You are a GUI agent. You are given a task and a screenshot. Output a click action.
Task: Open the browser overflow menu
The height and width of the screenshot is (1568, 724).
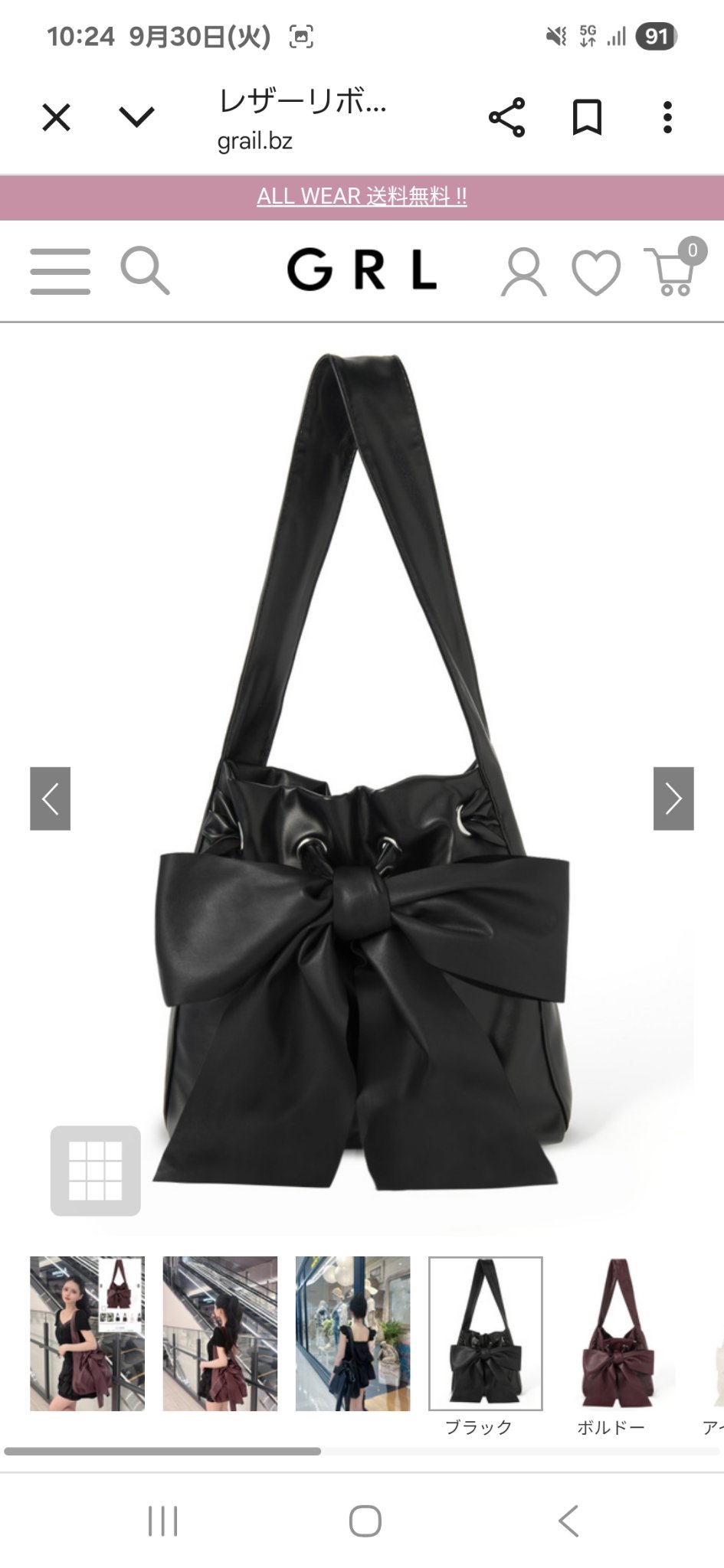667,118
